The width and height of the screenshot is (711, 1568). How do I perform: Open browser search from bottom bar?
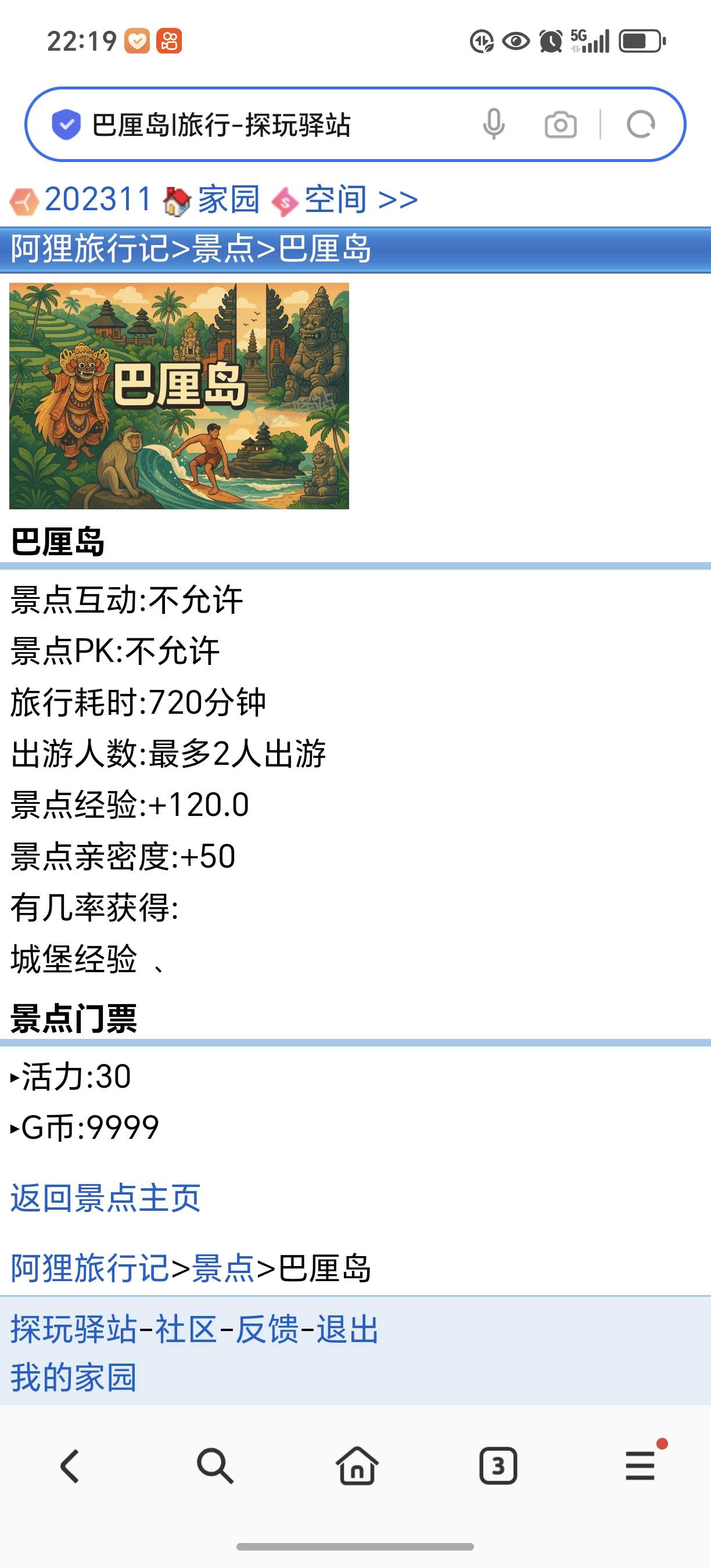point(214,1466)
